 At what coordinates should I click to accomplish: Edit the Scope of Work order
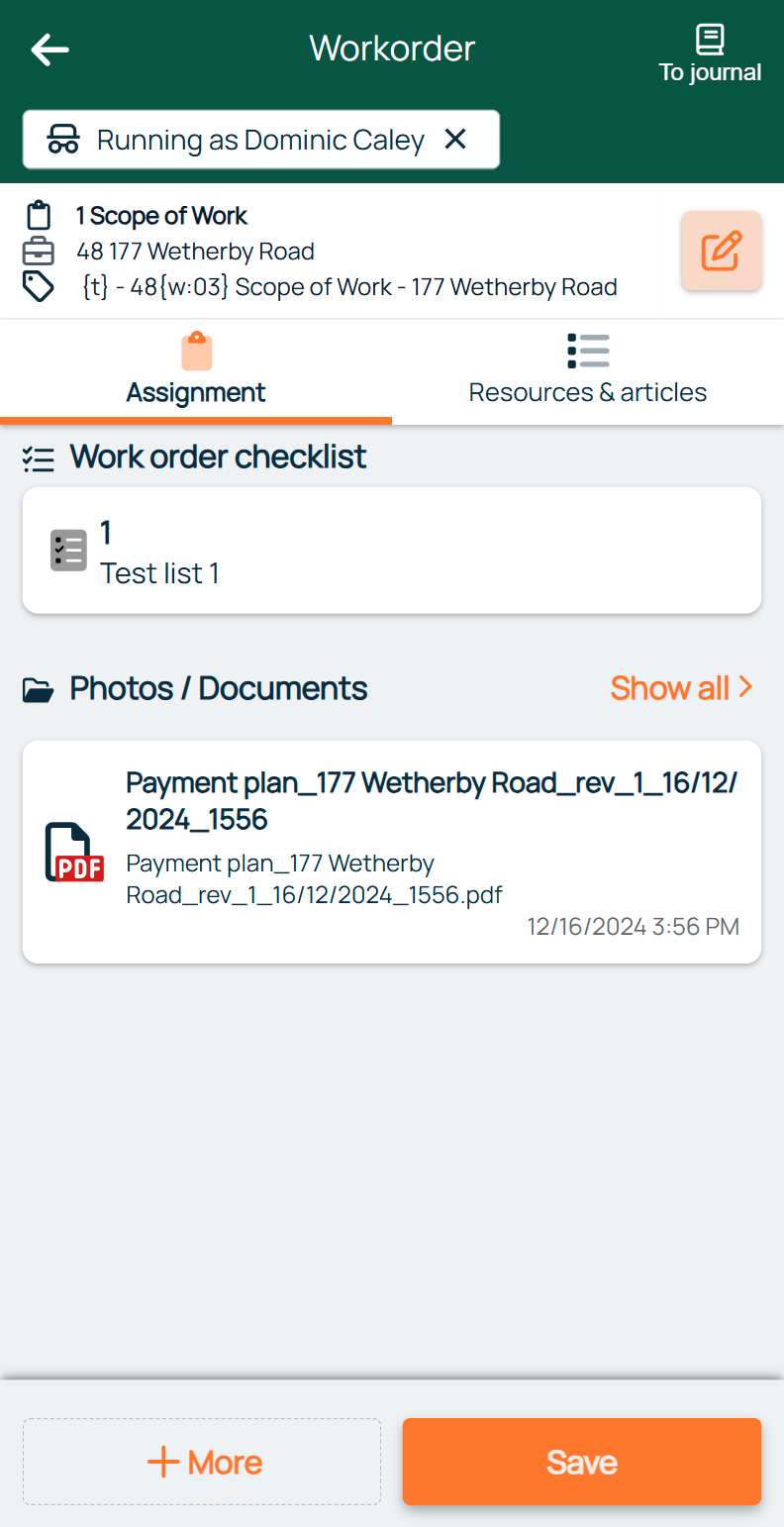coord(722,251)
